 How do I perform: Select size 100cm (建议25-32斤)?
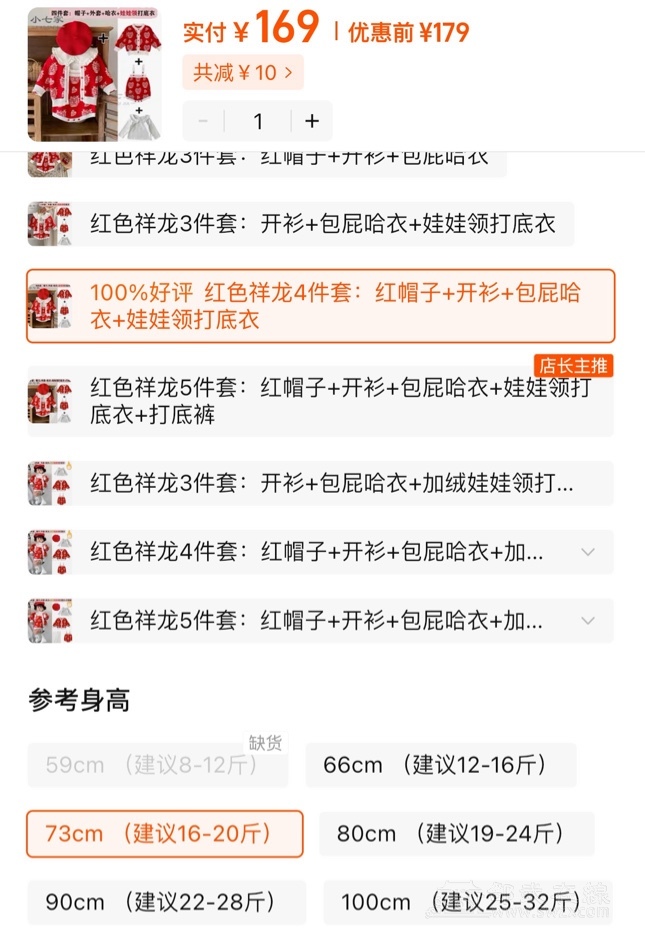(x=464, y=902)
